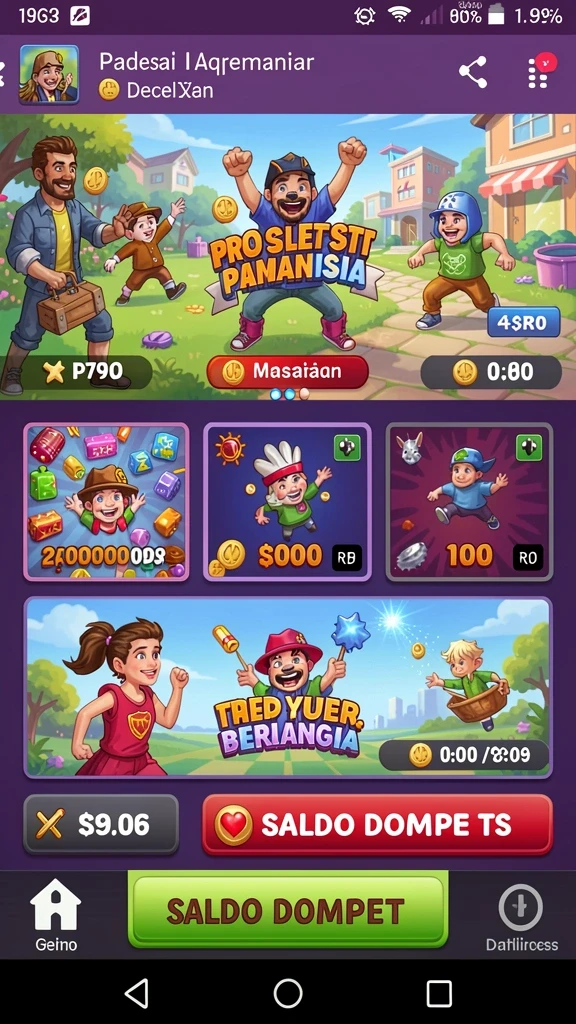The height and width of the screenshot is (1024, 576).
Task: Go back with the system back button
Action: (136, 993)
